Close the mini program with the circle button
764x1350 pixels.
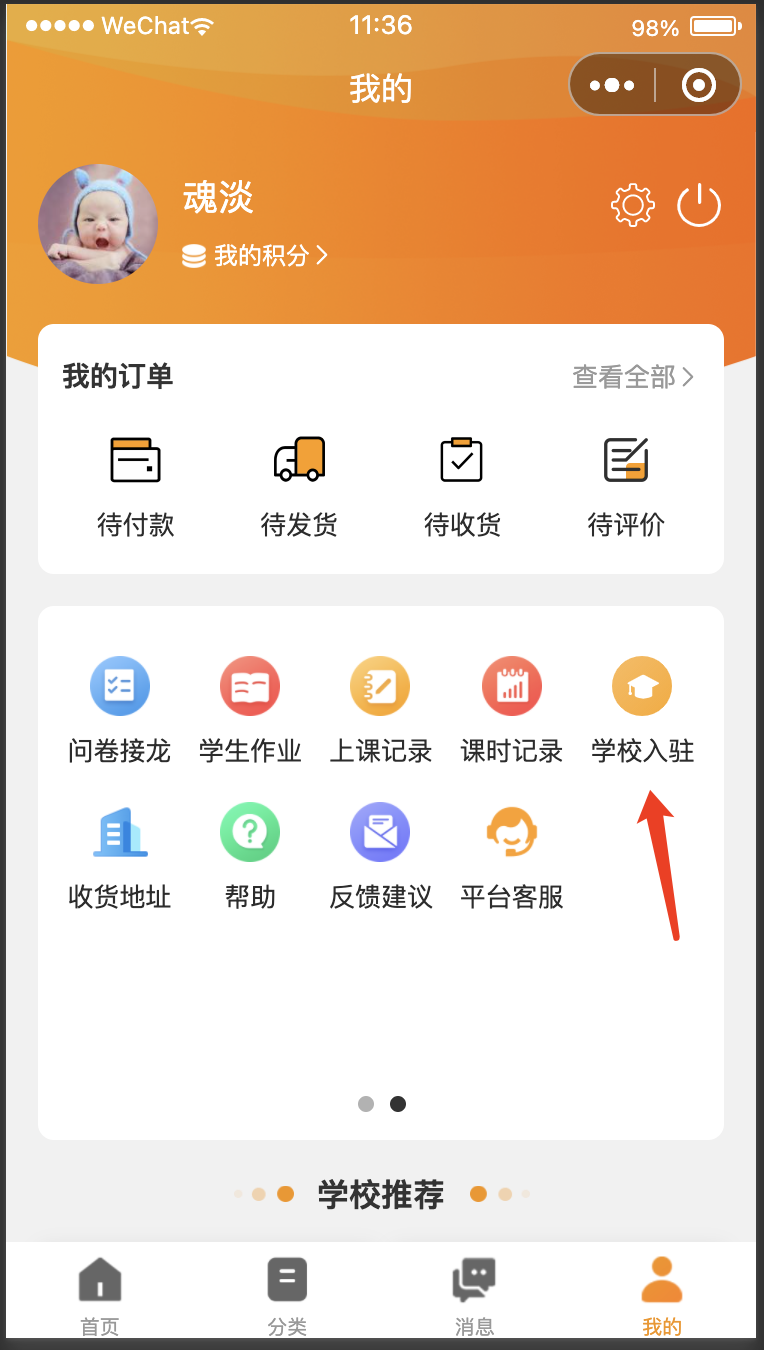[698, 85]
